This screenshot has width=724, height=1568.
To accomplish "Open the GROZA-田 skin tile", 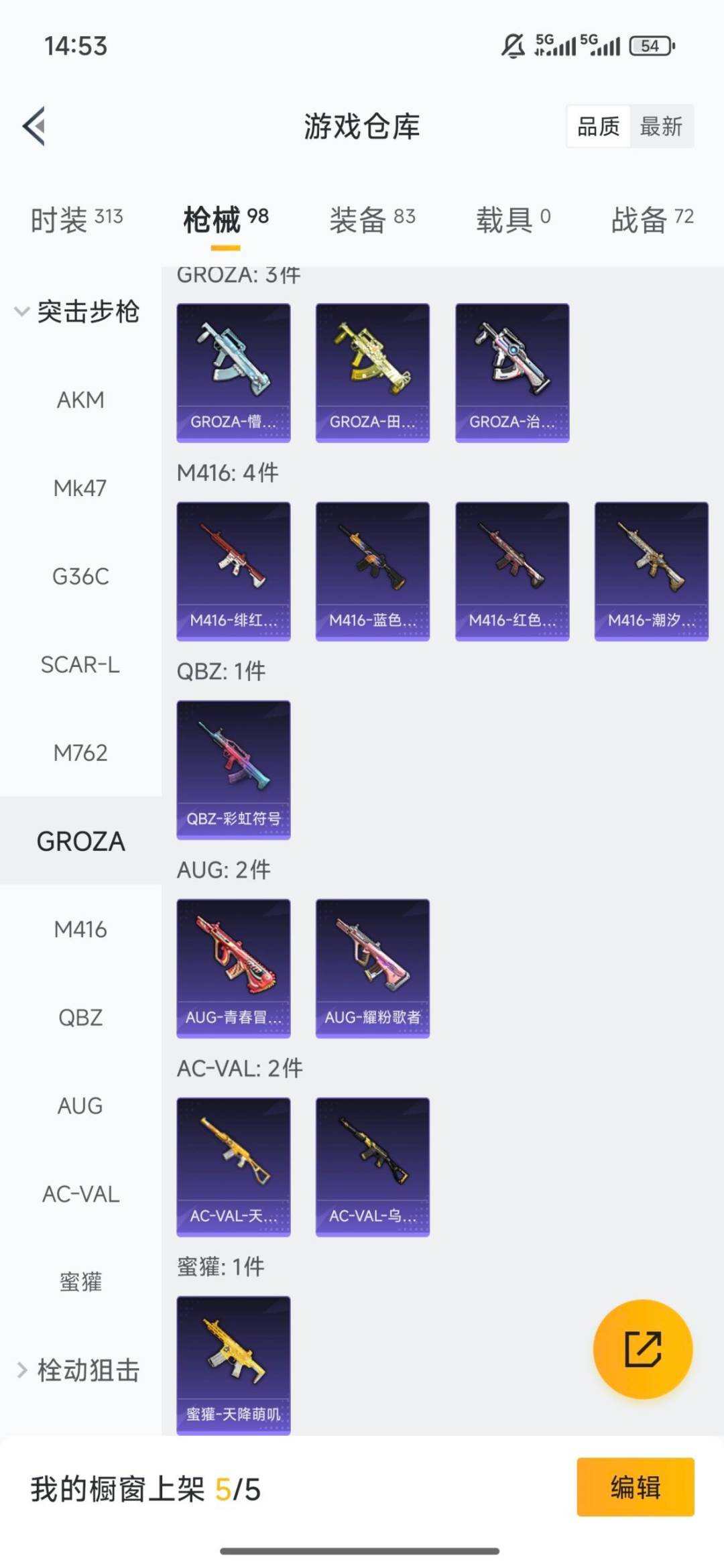I will [373, 372].
